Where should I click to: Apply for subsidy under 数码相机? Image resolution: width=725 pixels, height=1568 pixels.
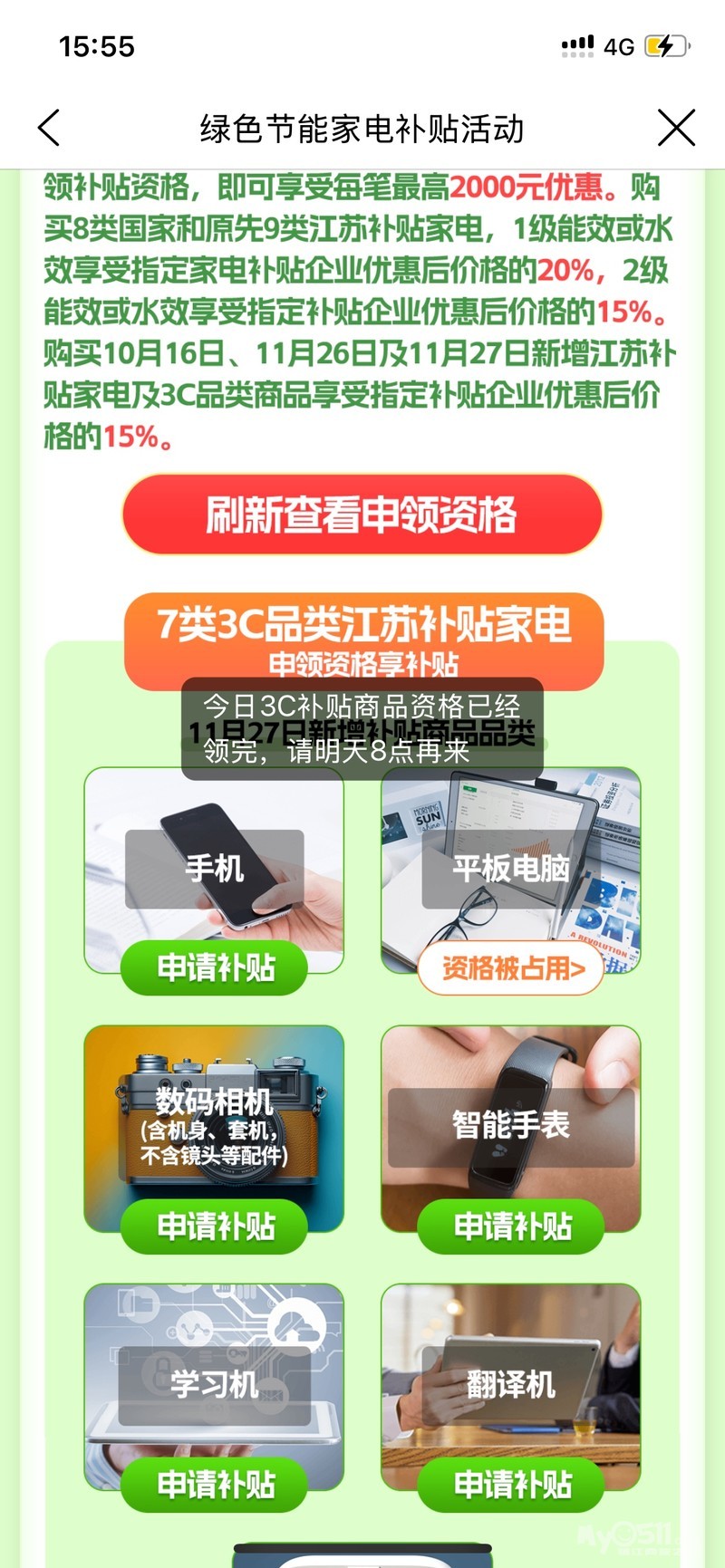point(215,1226)
